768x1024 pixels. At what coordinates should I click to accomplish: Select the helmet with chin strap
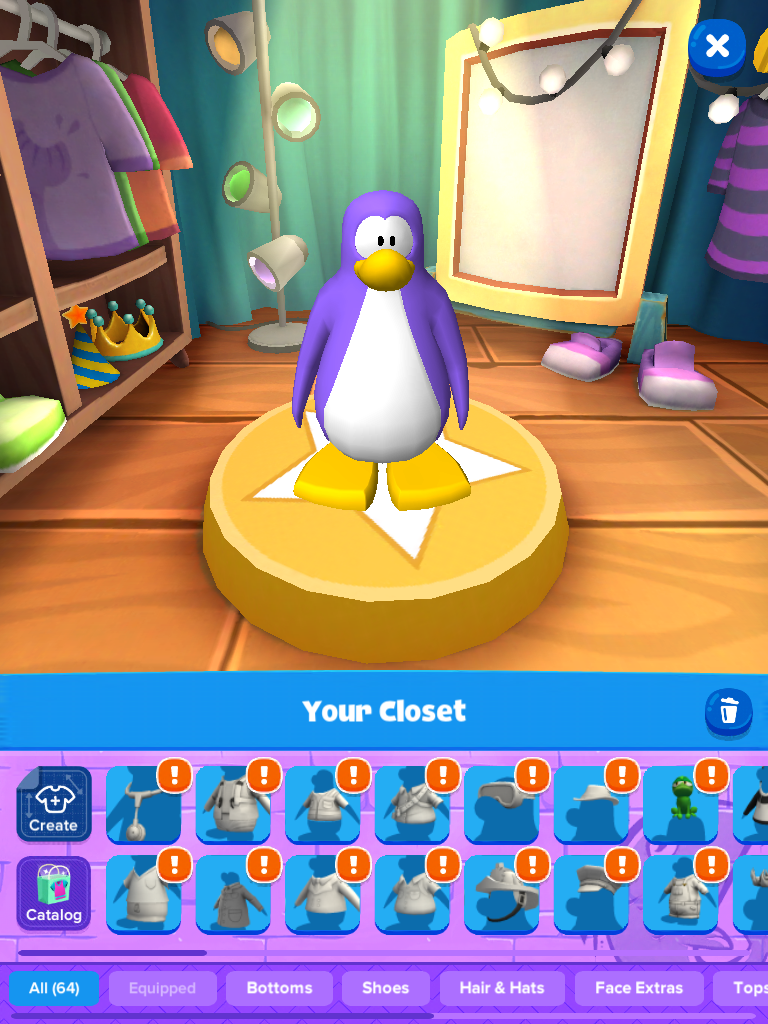[502, 893]
